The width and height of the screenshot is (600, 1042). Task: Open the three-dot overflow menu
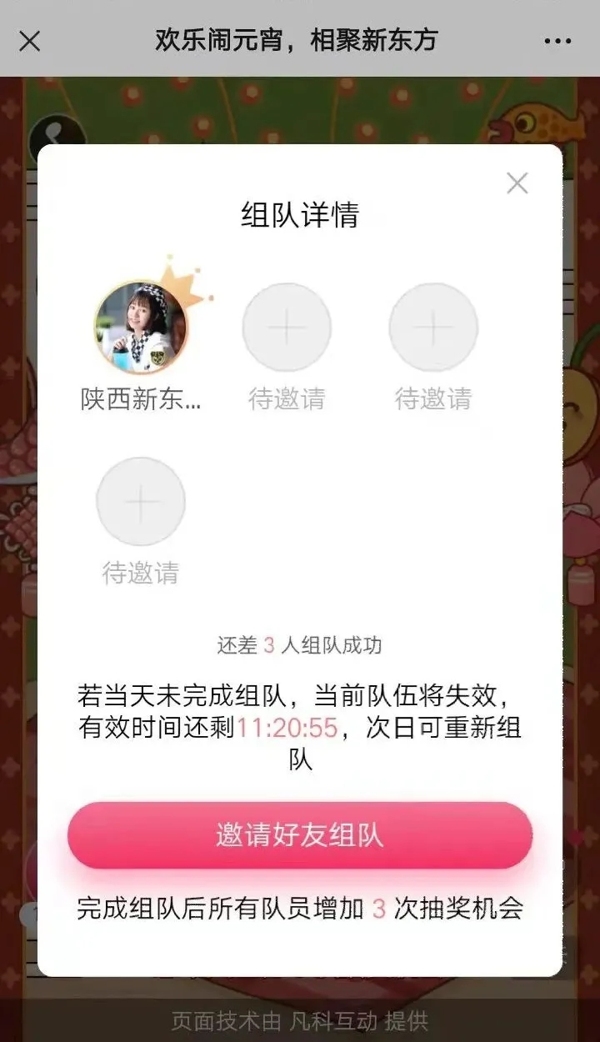(x=557, y=41)
